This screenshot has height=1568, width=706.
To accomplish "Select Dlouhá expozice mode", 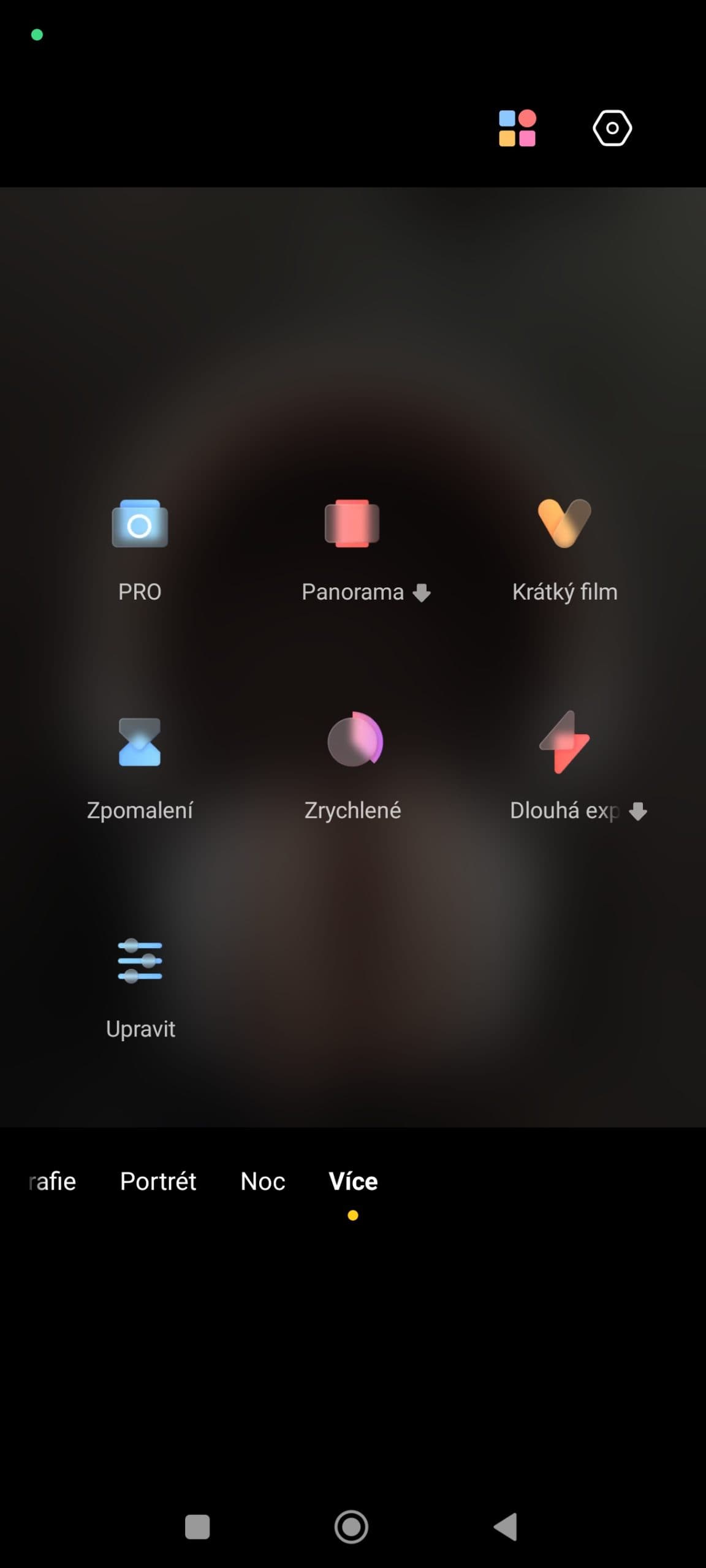I will [x=564, y=766].
